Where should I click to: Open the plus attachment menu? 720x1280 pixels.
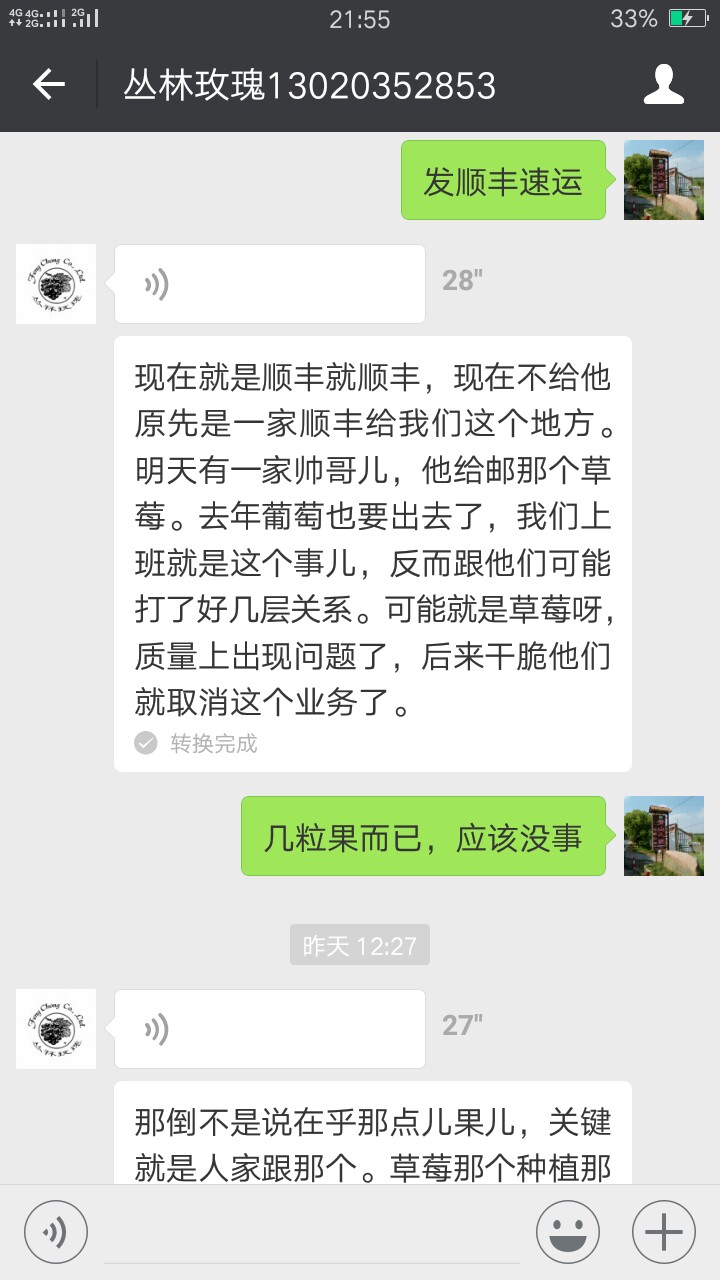(x=663, y=1231)
